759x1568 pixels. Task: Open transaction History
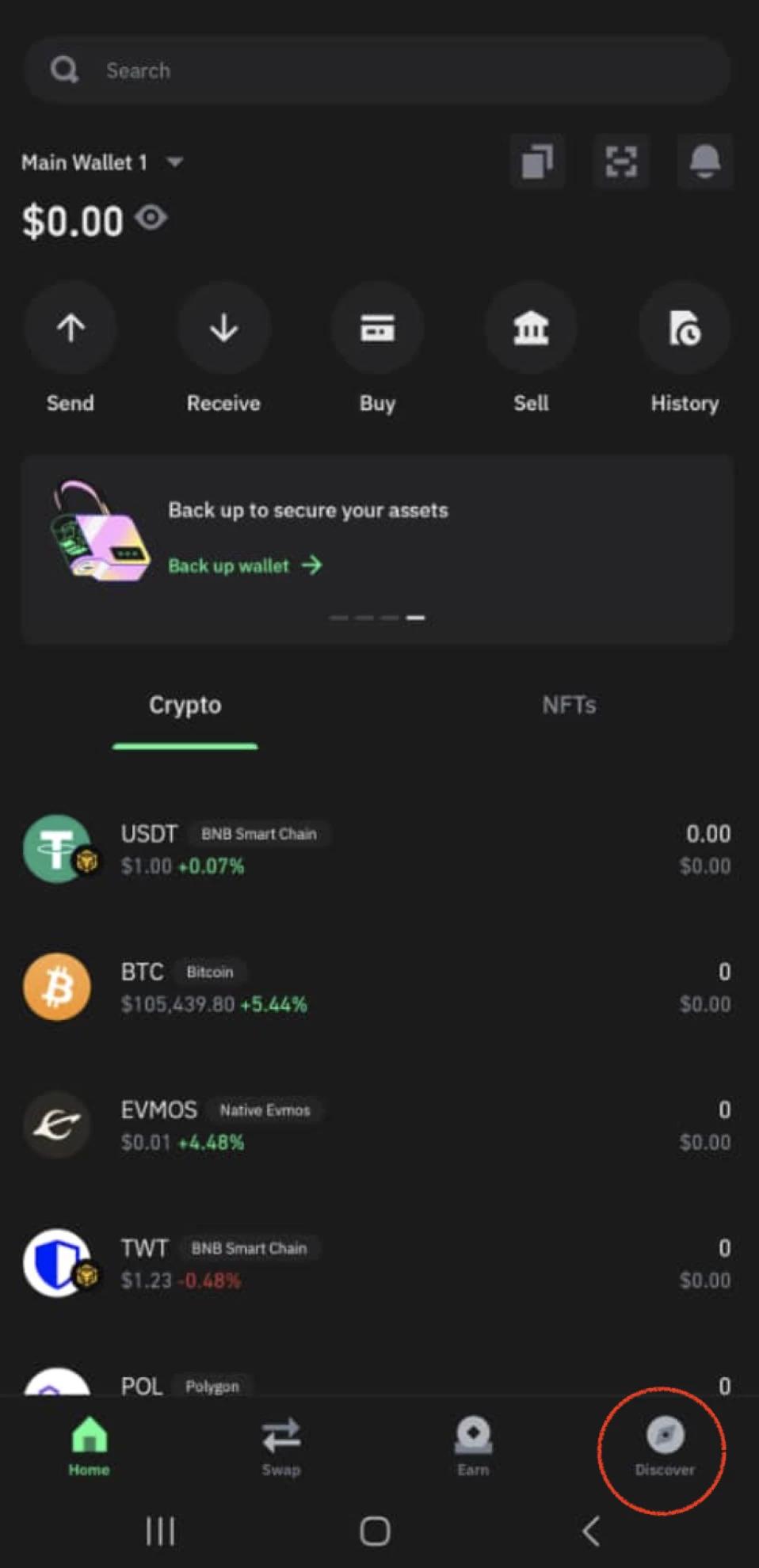click(685, 329)
